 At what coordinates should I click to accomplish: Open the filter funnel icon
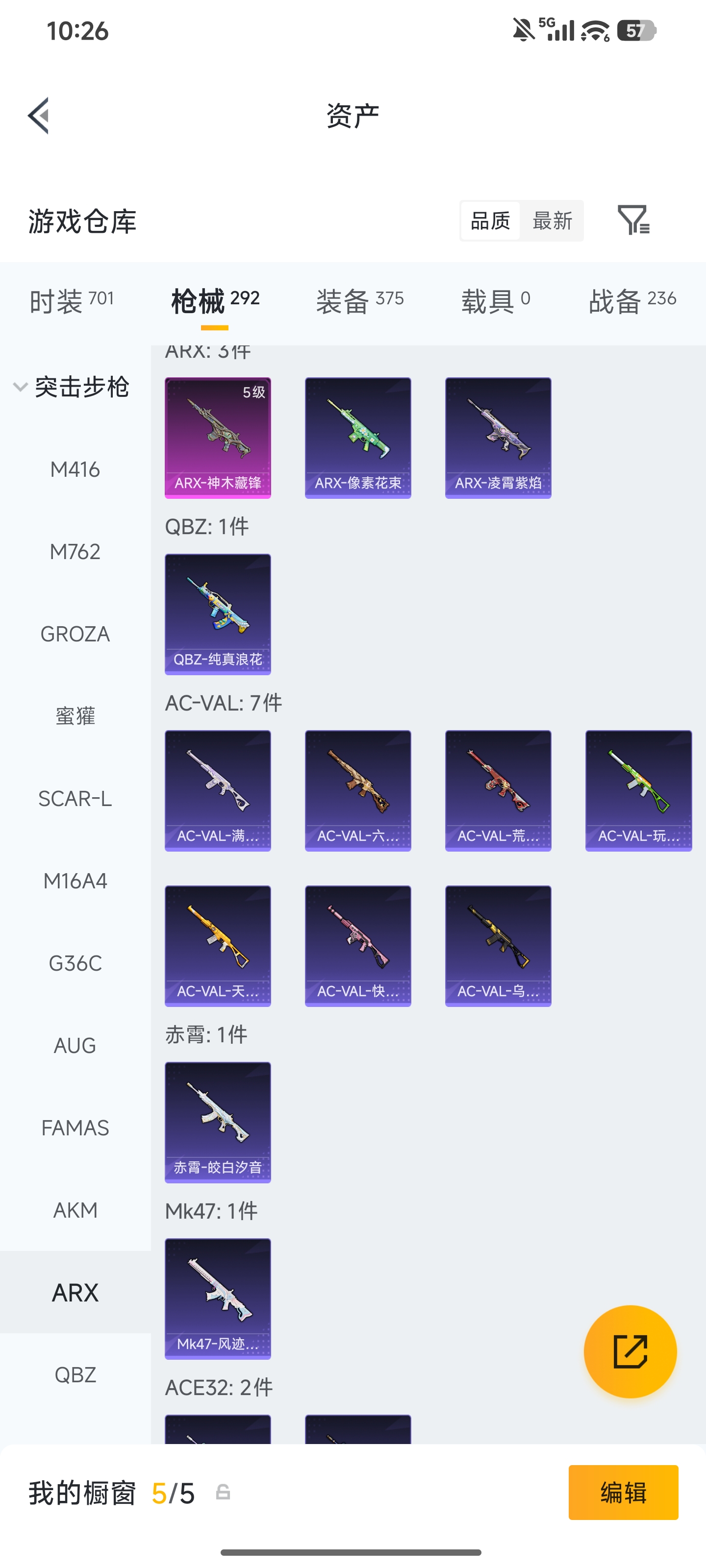point(633,220)
